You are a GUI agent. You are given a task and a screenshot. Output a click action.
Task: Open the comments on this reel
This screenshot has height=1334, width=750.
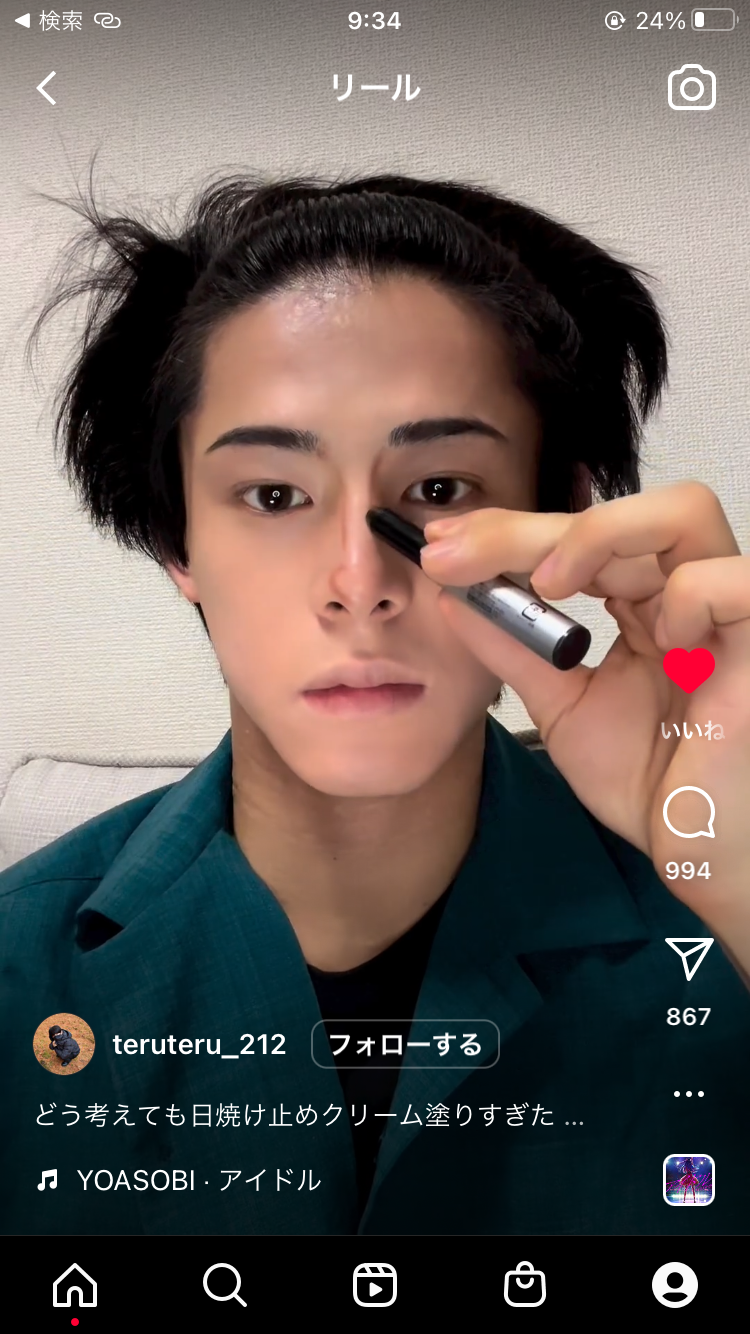689,813
